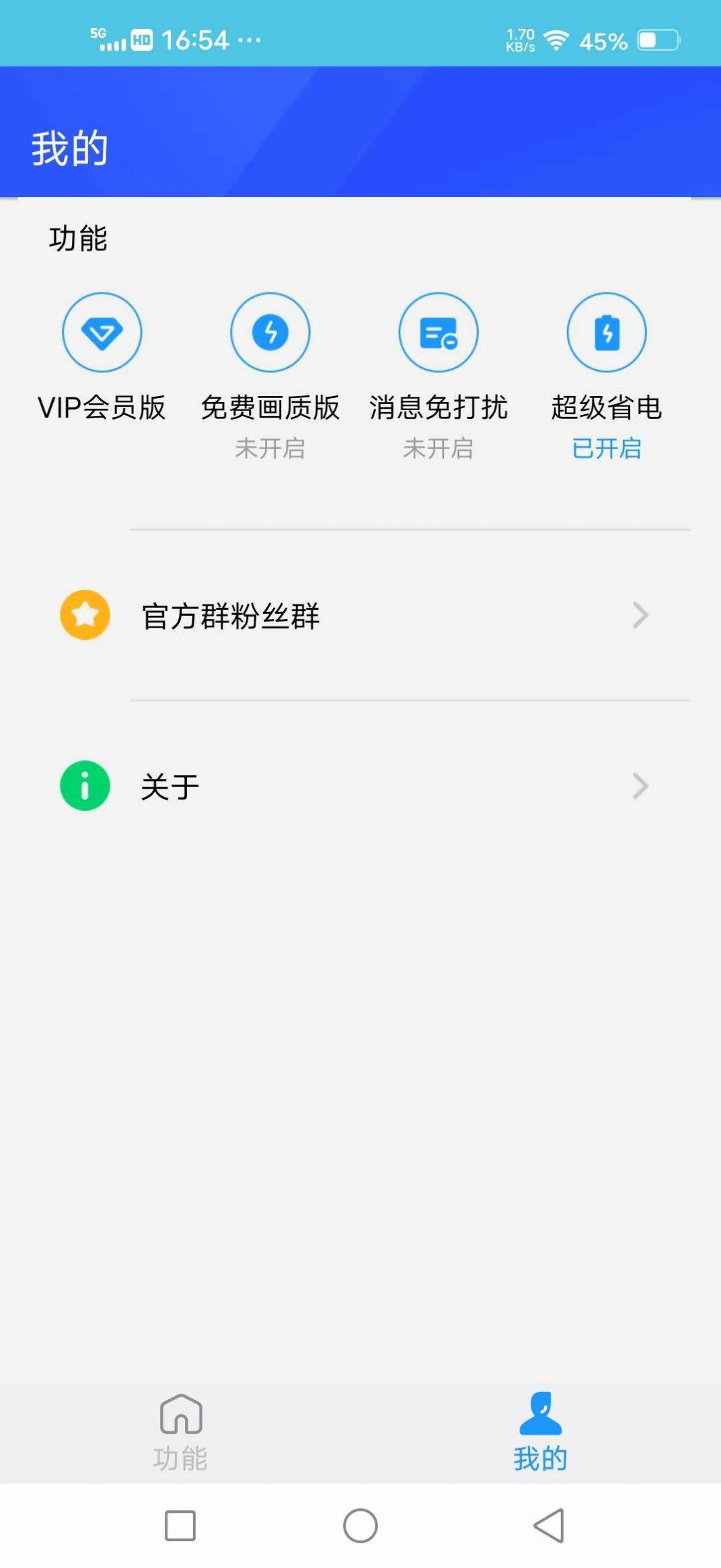Select the 免费画质版 lightning icon
Image resolution: width=721 pixels, height=1568 pixels.
pyautogui.click(x=270, y=332)
